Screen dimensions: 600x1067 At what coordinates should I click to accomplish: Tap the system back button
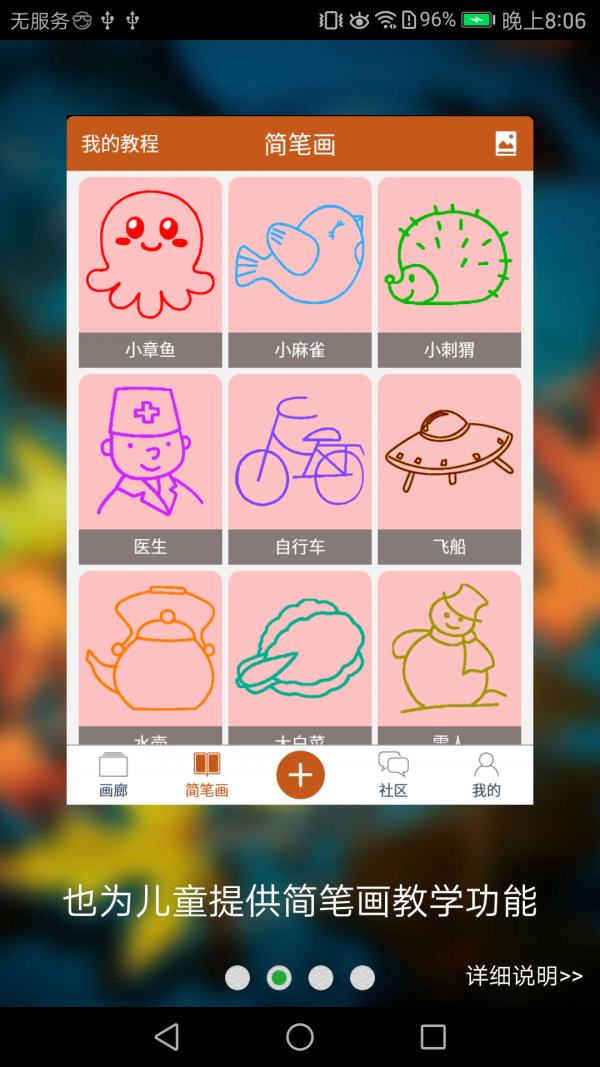point(167,1037)
